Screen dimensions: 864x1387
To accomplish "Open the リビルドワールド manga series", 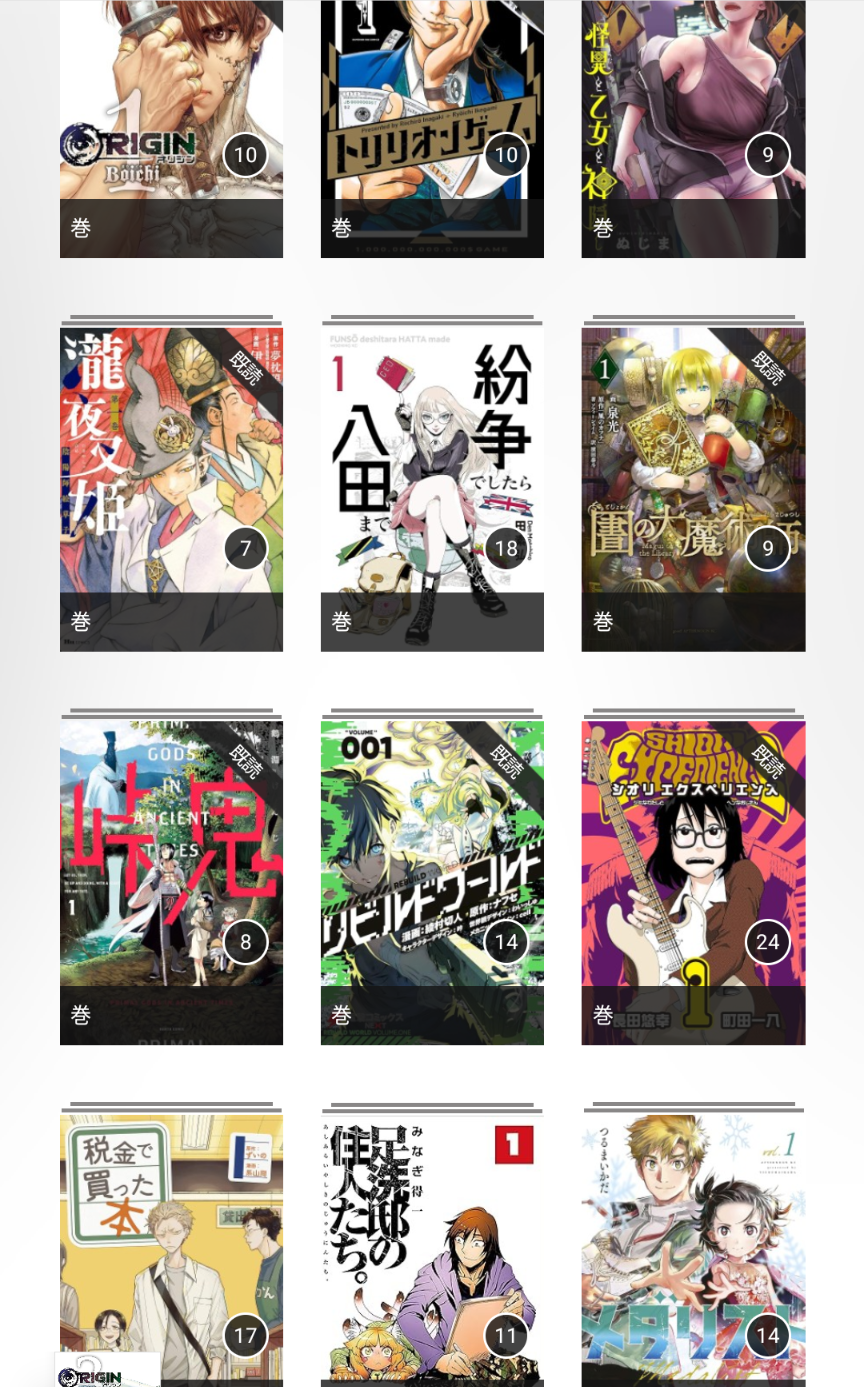I will click(432, 865).
